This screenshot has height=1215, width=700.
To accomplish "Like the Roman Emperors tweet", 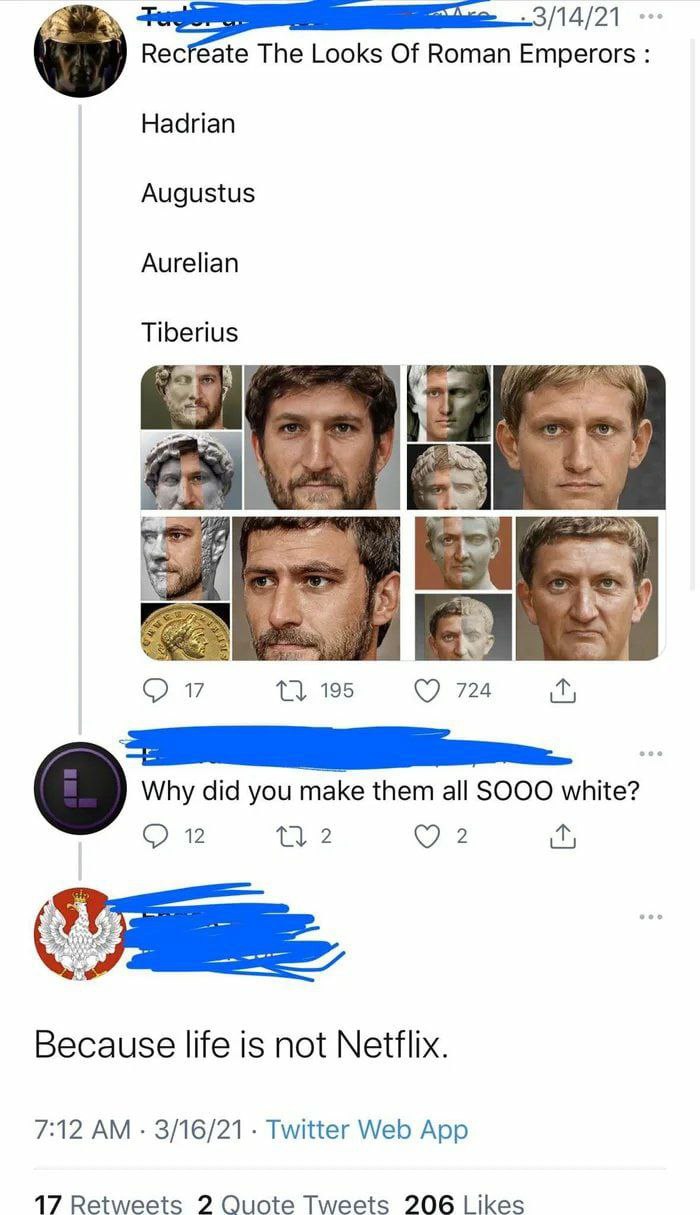I will click(428, 689).
